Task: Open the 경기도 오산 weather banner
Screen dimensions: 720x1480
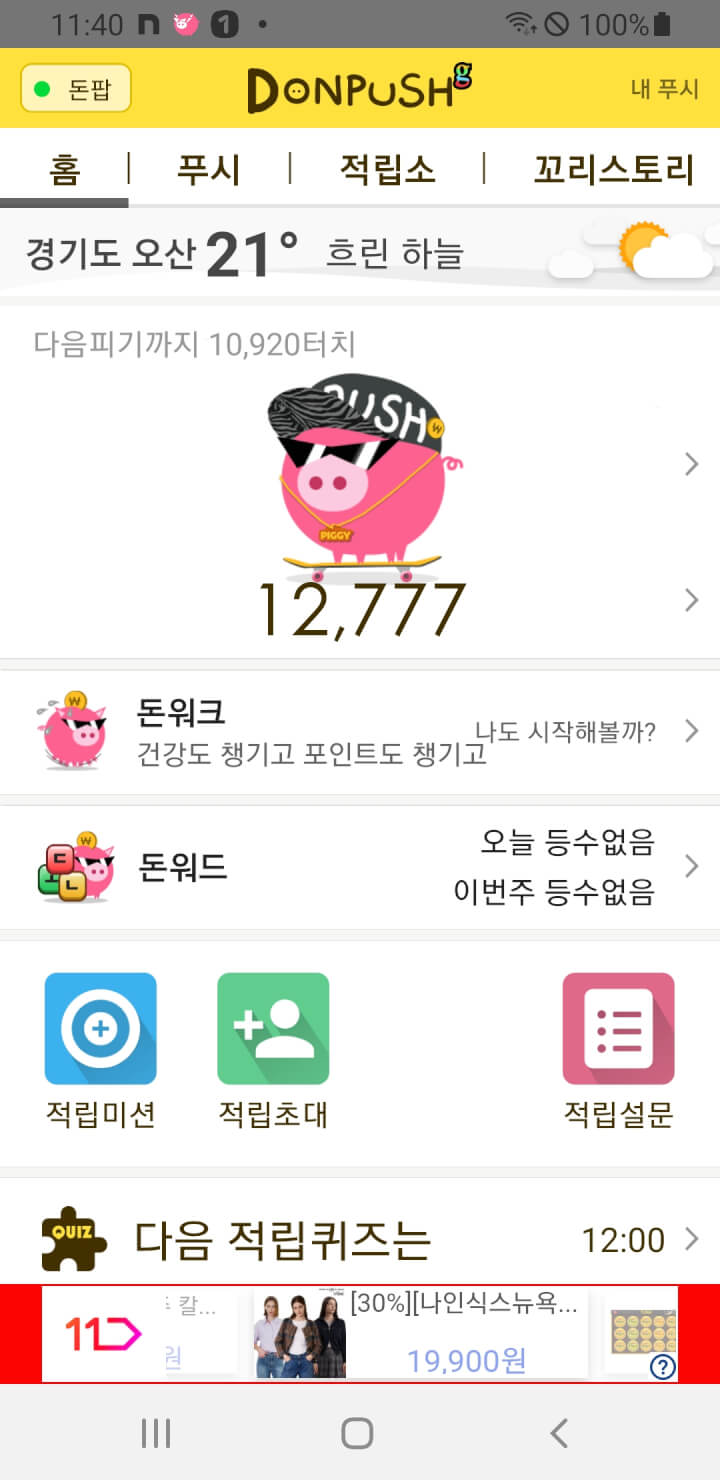Action: click(x=360, y=253)
